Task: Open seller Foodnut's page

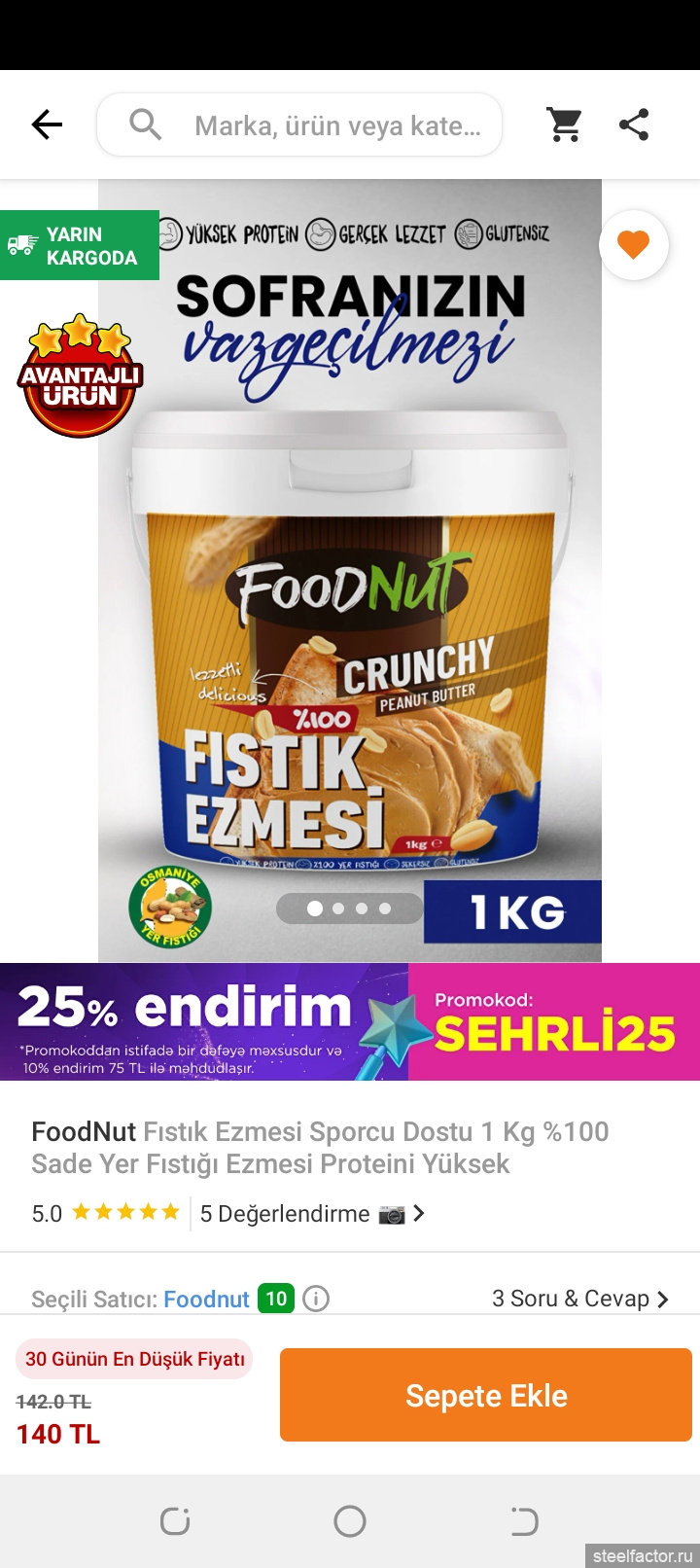Action: (x=206, y=1299)
